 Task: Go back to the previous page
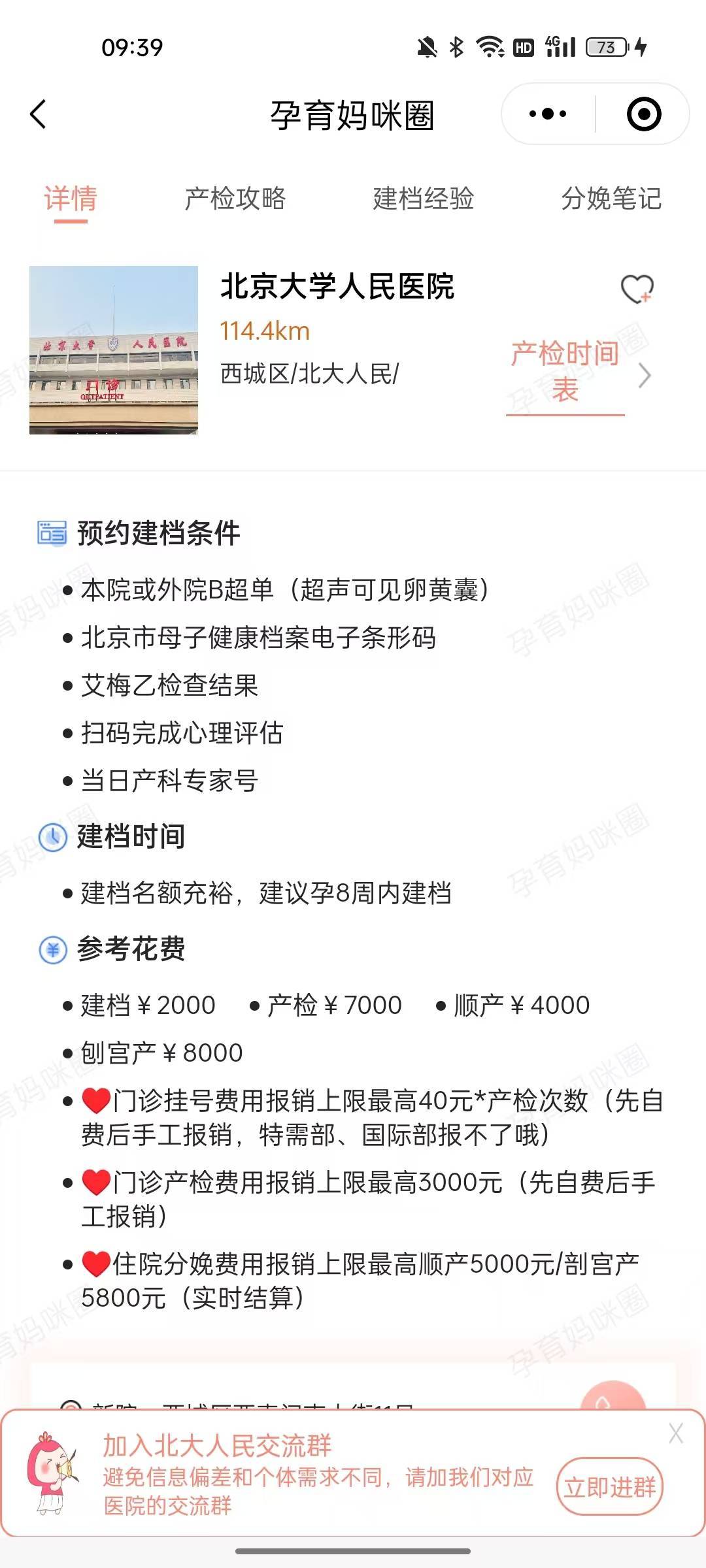click(39, 115)
